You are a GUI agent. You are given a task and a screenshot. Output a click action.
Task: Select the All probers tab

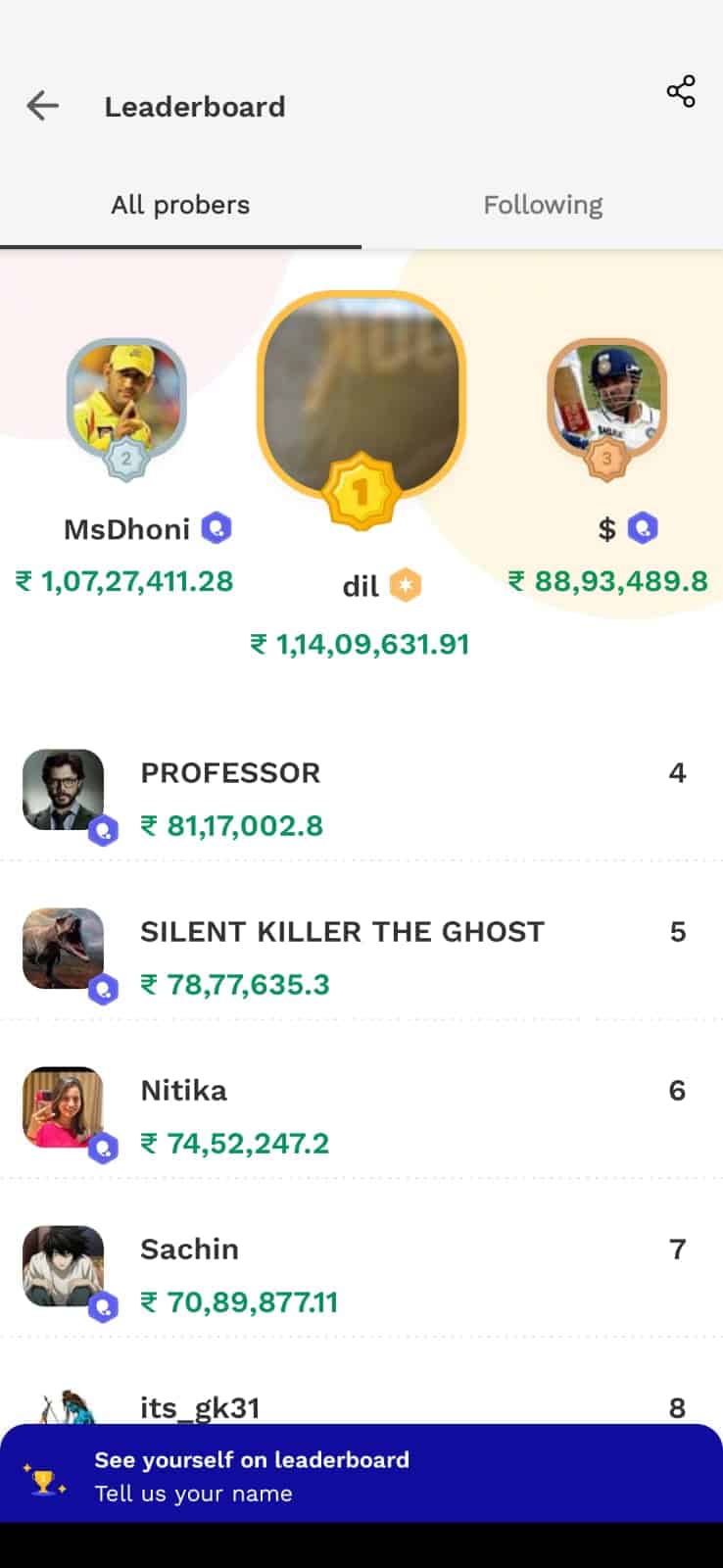pos(180,205)
